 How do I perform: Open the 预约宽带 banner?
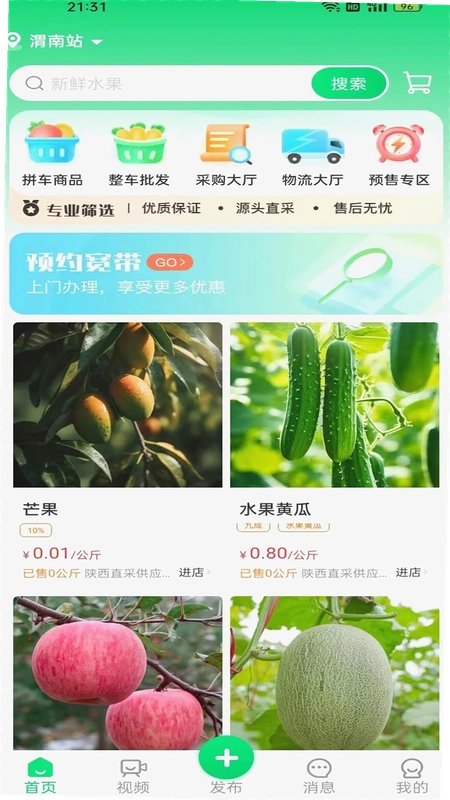click(226, 273)
